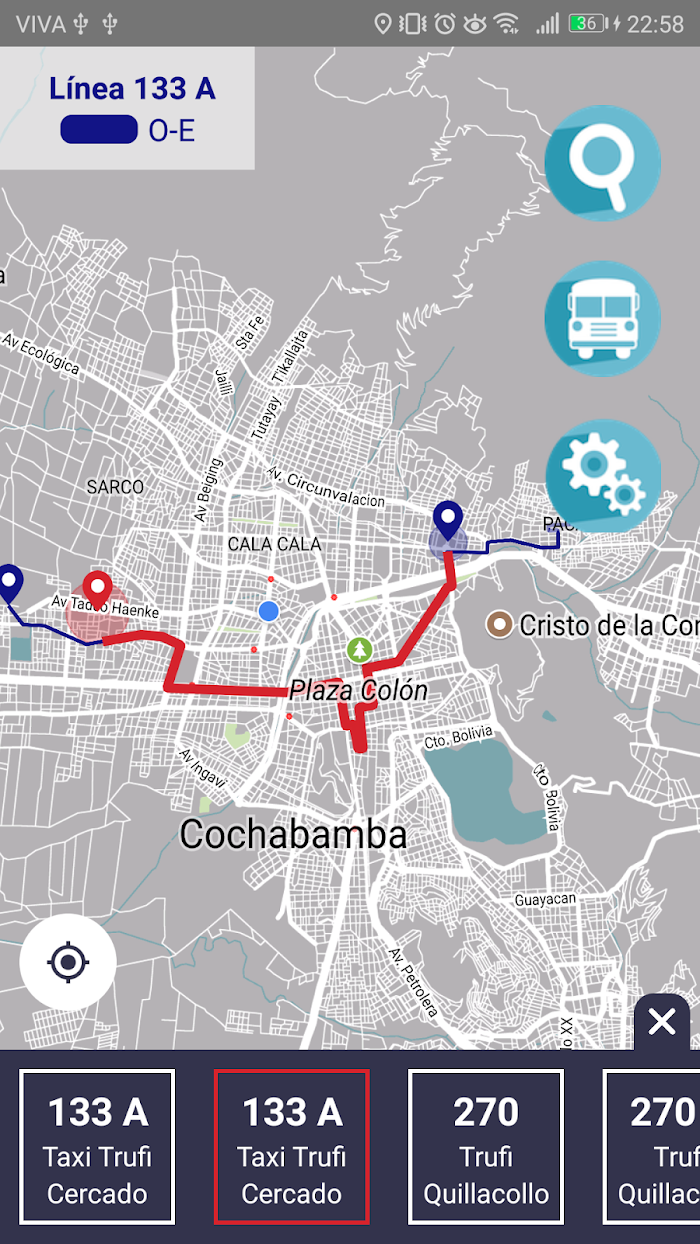Close the route results panel
The image size is (700, 1244).
(662, 1022)
